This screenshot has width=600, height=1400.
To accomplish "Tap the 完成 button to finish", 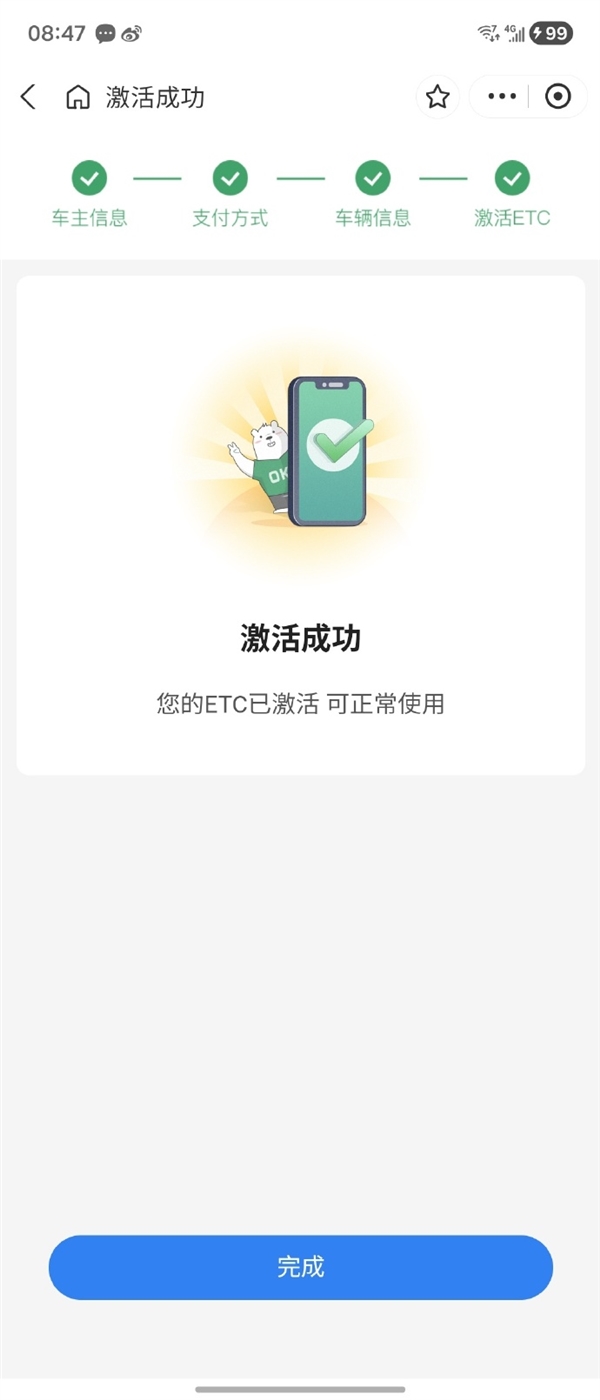I will pyautogui.click(x=300, y=1267).
